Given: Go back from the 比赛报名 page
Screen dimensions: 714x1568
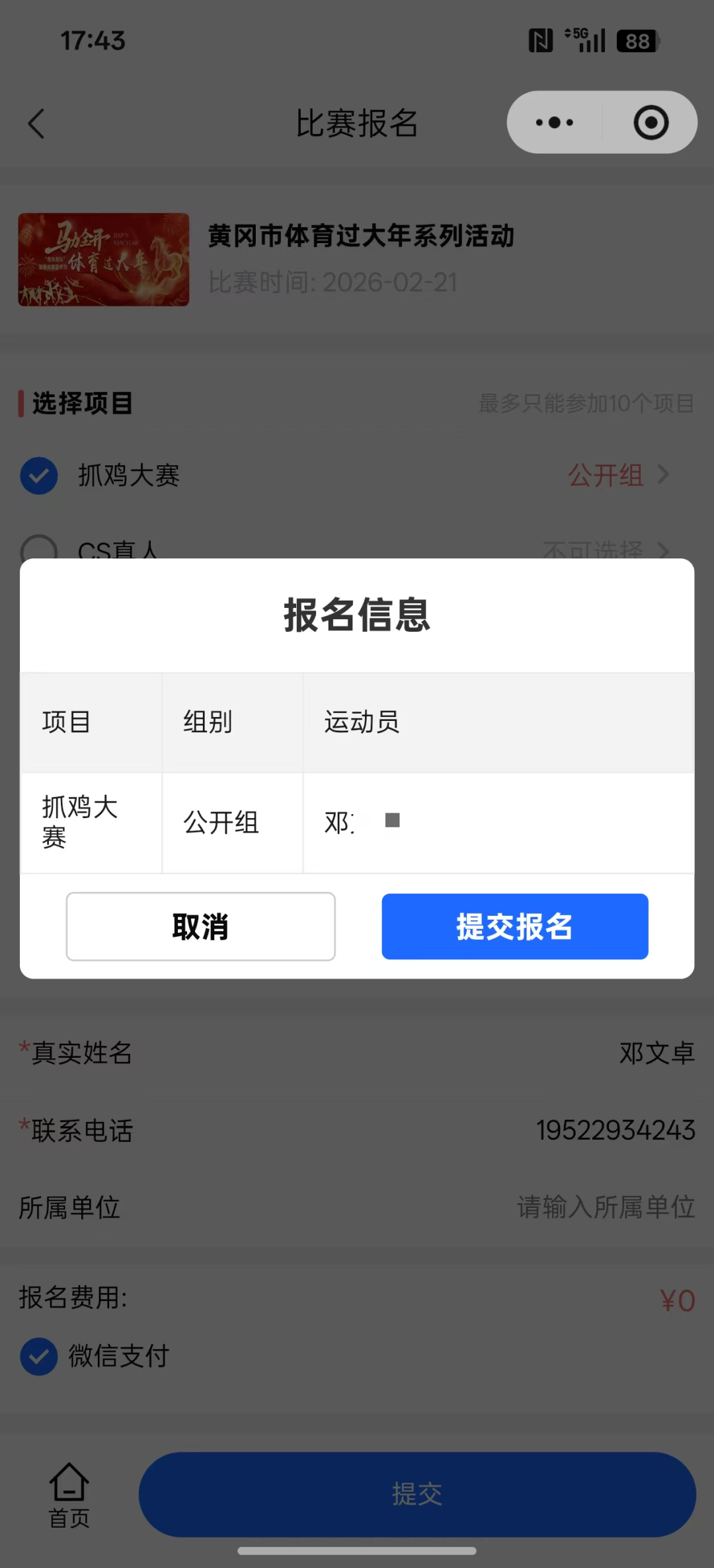Looking at the screenshot, I should [x=37, y=124].
